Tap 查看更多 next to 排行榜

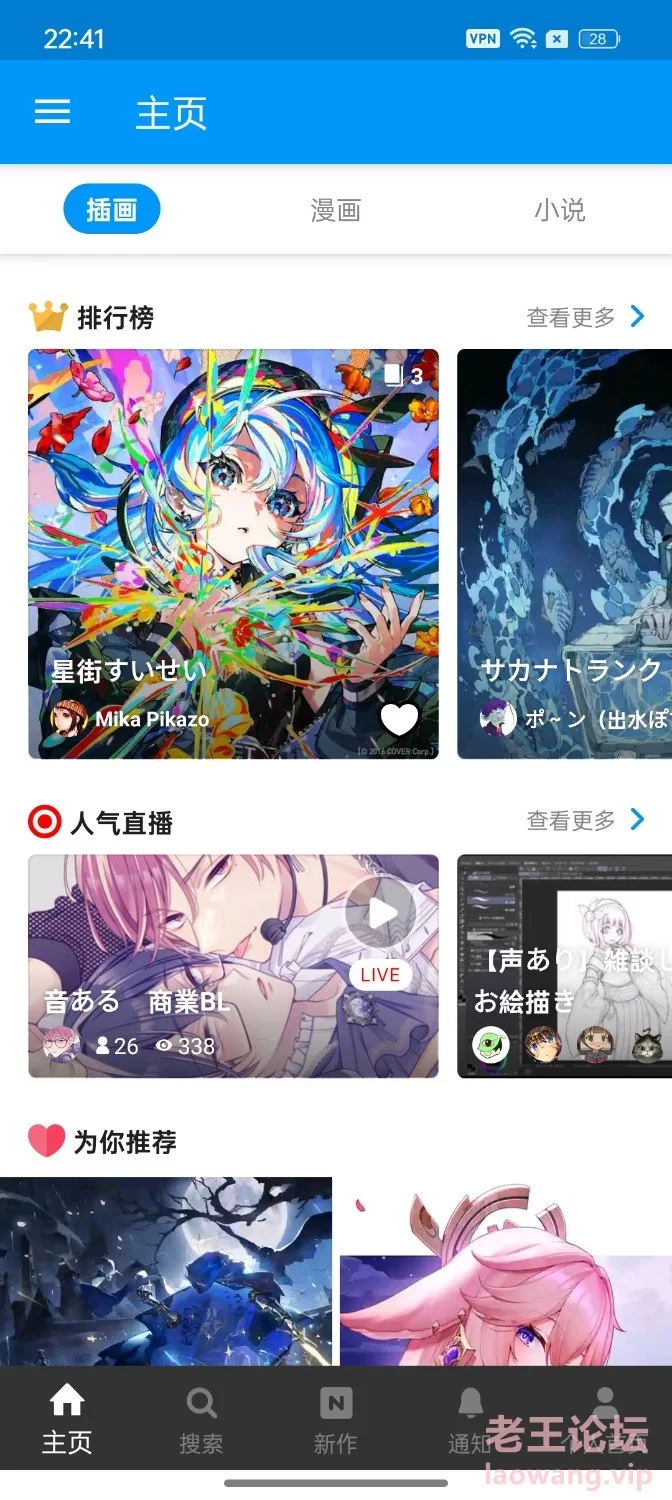point(586,317)
